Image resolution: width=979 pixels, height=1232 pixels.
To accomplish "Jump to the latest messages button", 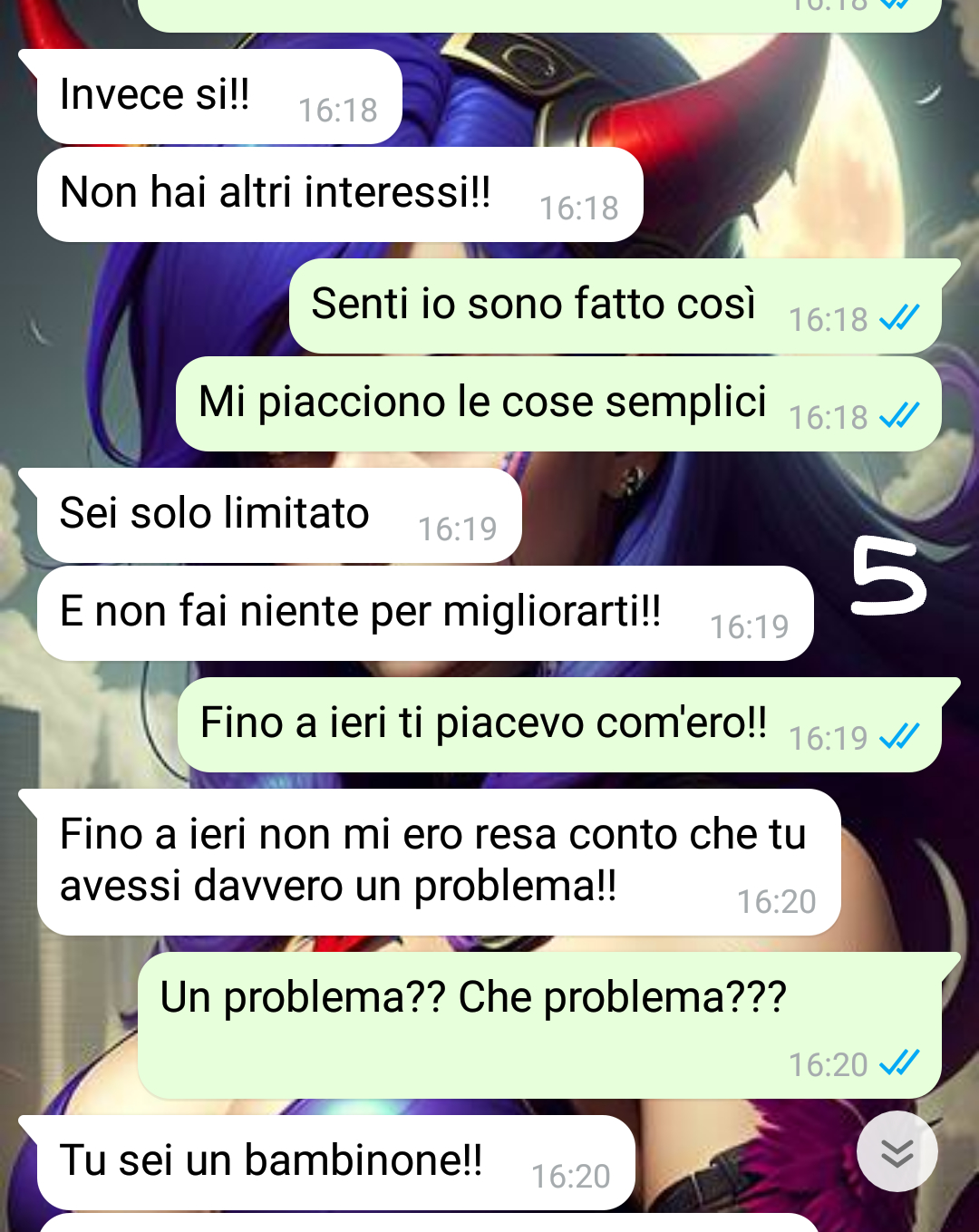I will [x=897, y=1151].
